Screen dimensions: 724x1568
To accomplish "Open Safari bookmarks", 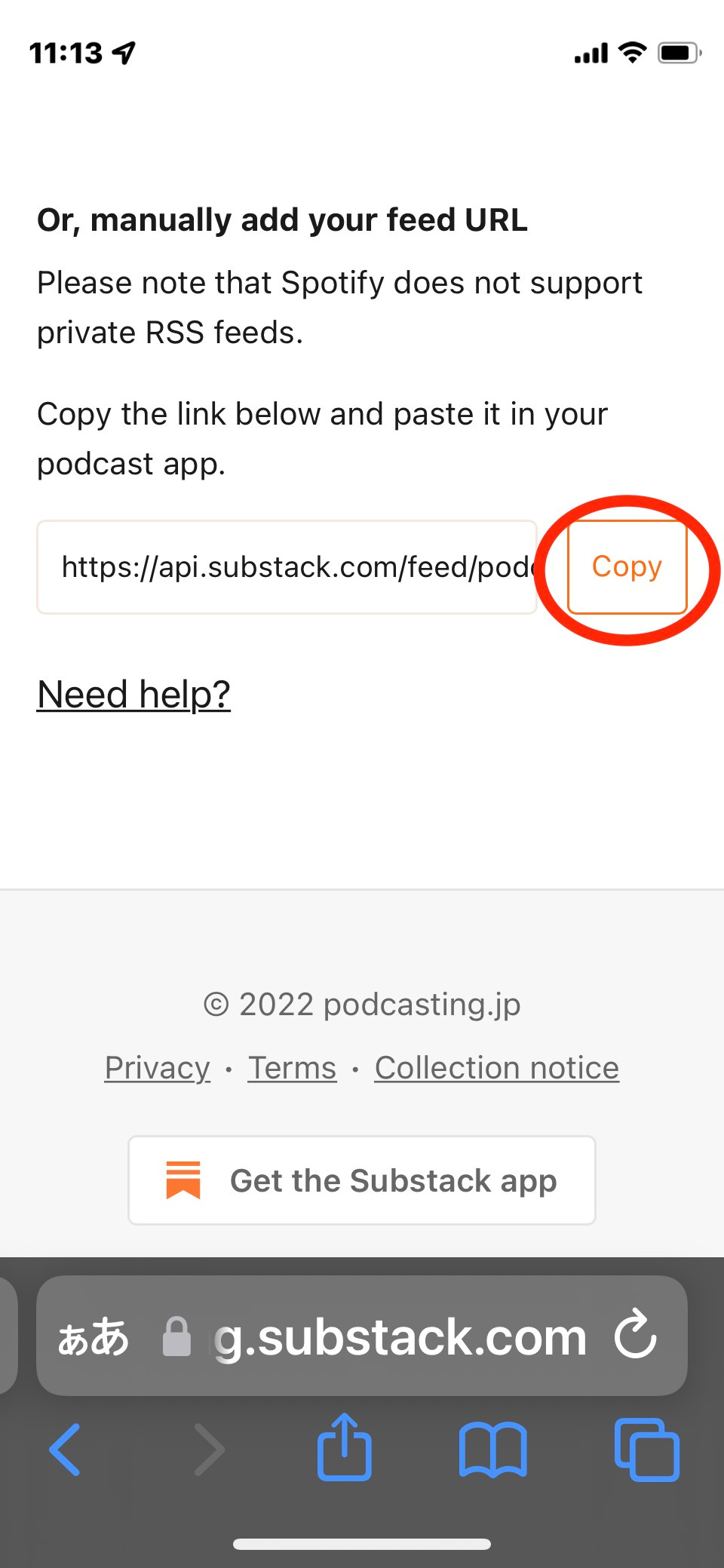I will 493,1450.
